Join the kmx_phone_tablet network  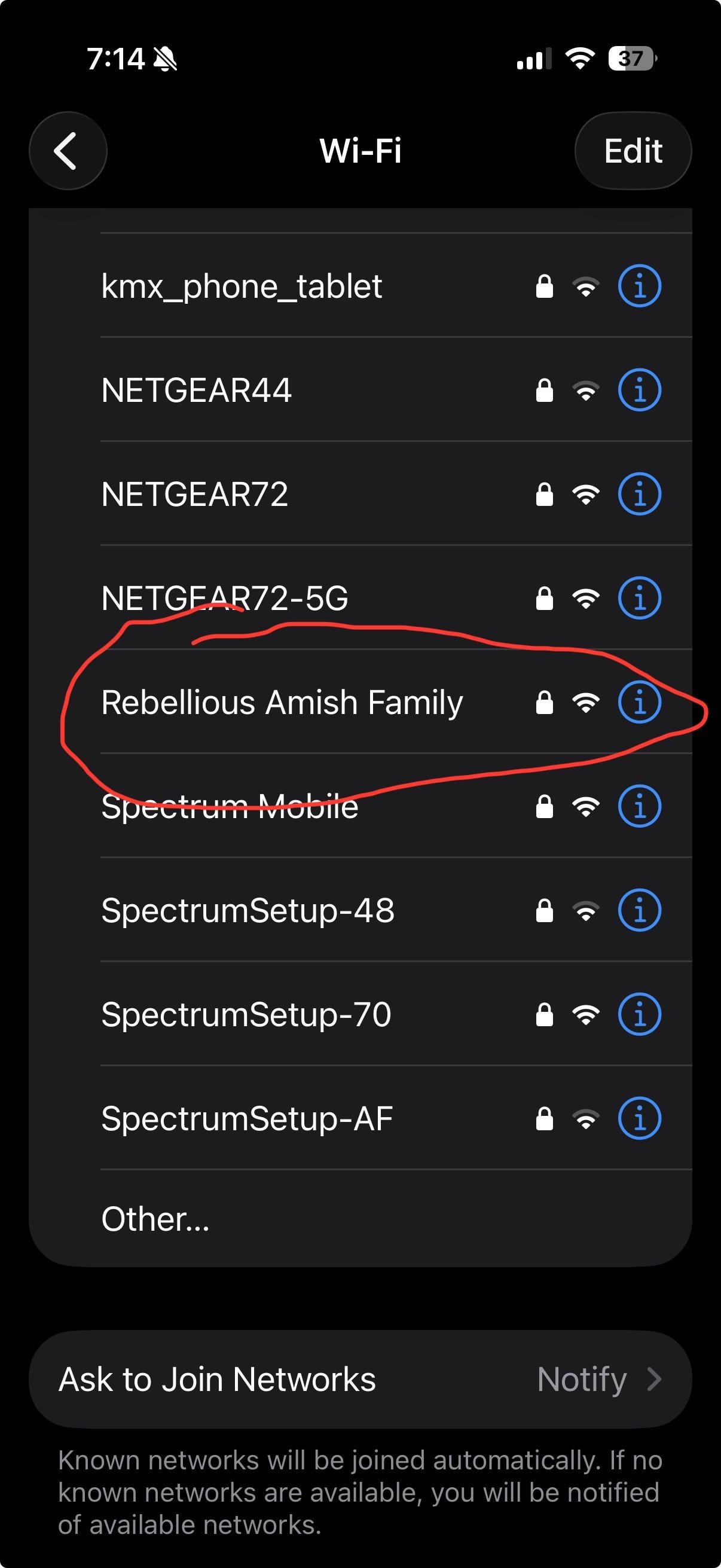[242, 286]
